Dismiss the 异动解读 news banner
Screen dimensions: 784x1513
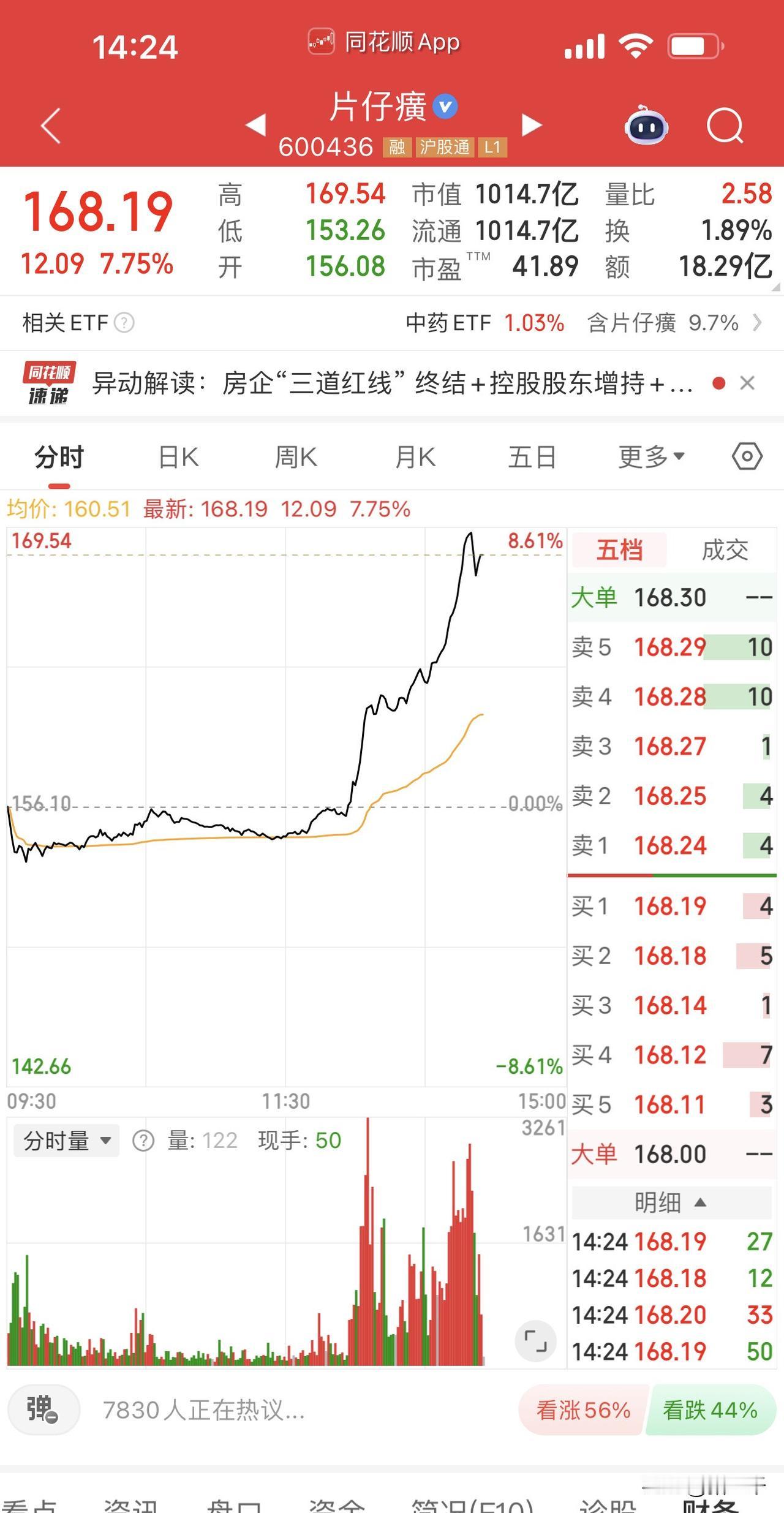748,383
